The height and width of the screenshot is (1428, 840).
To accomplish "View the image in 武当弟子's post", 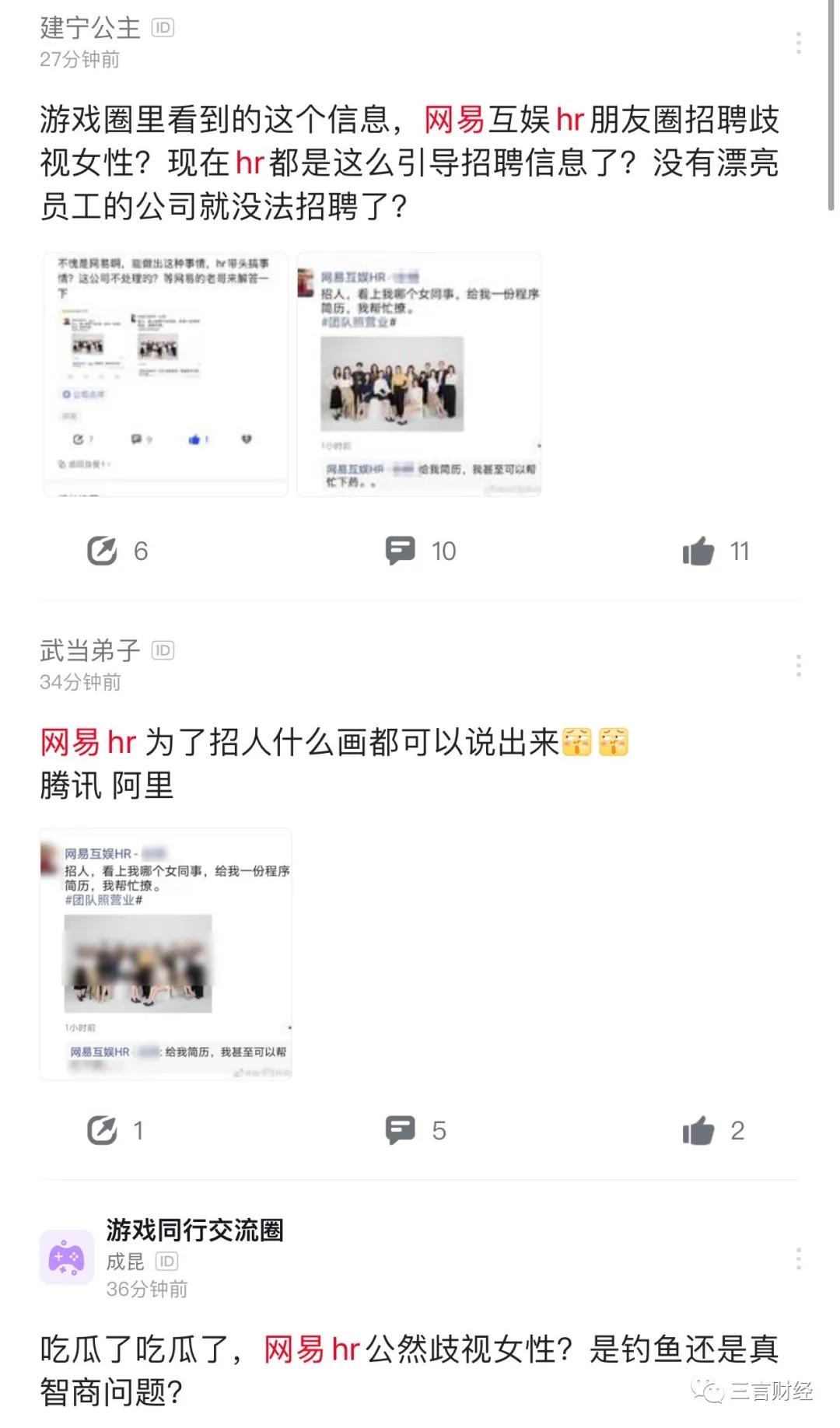I will (x=166, y=954).
